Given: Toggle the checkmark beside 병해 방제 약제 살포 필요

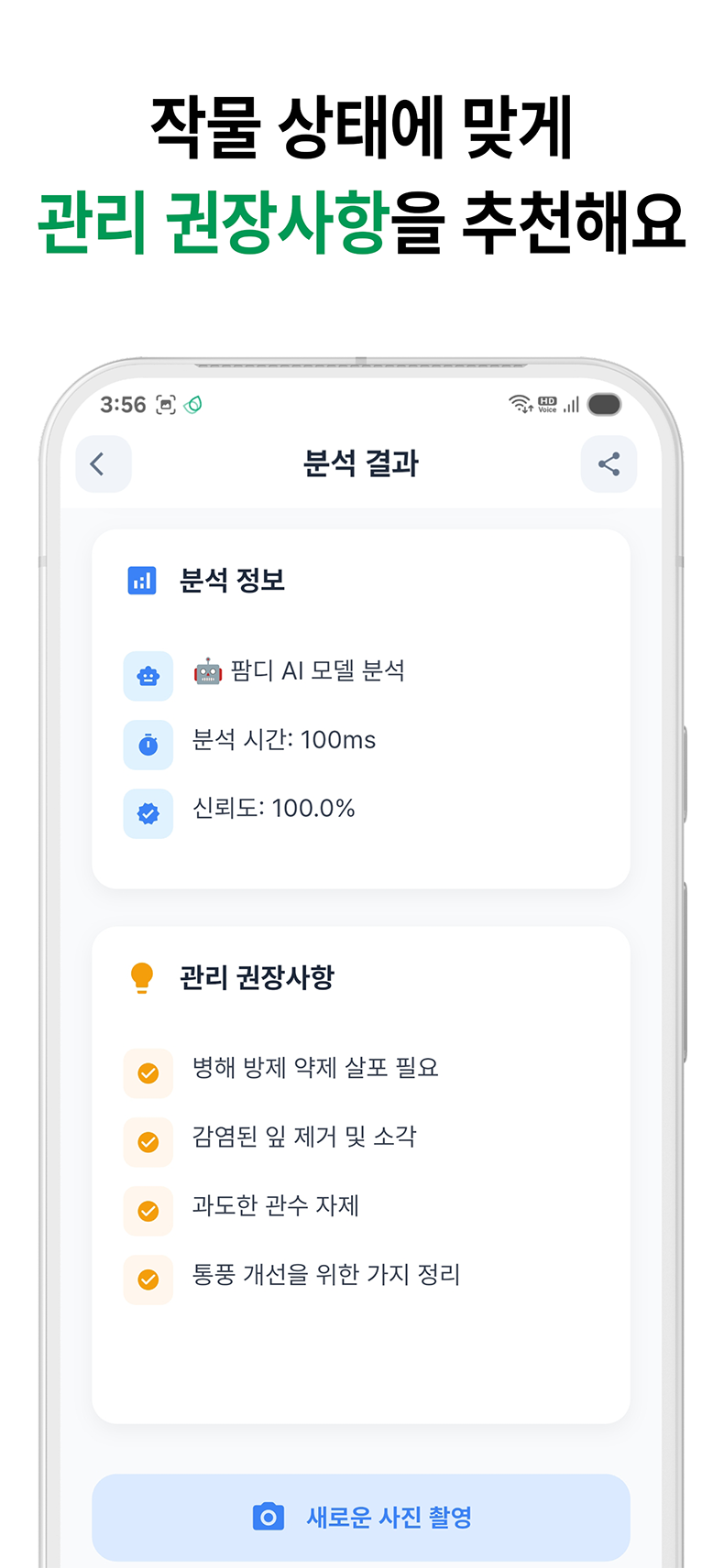Looking at the screenshot, I should (x=148, y=1073).
